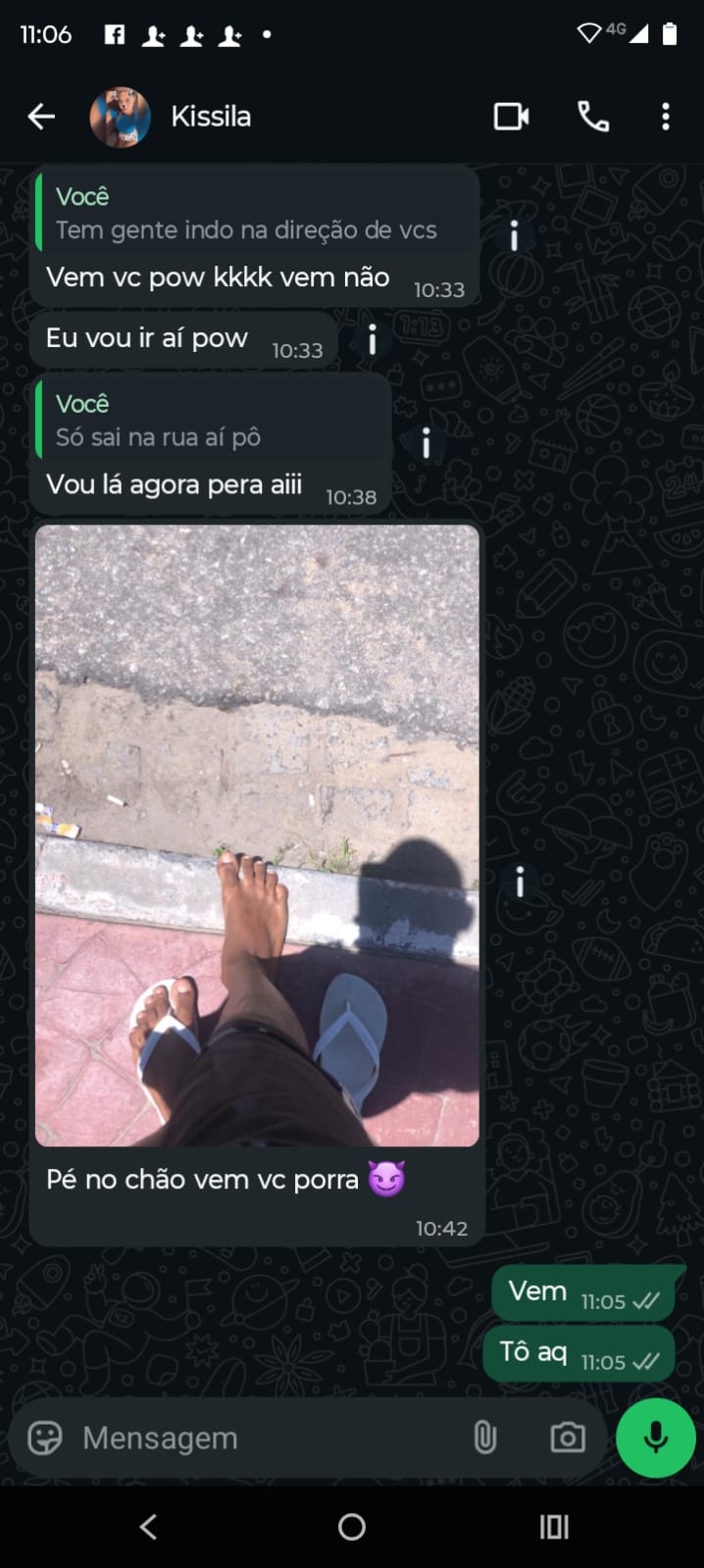Open the overflow menu
This screenshot has height=1568, width=704.
click(666, 117)
